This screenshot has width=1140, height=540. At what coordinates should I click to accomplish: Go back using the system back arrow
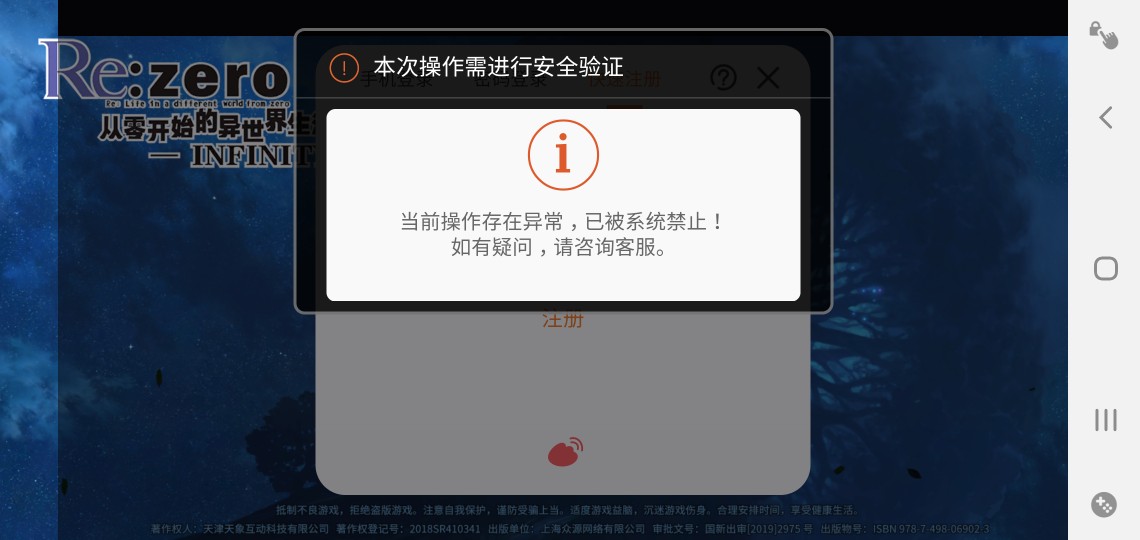click(x=1105, y=117)
